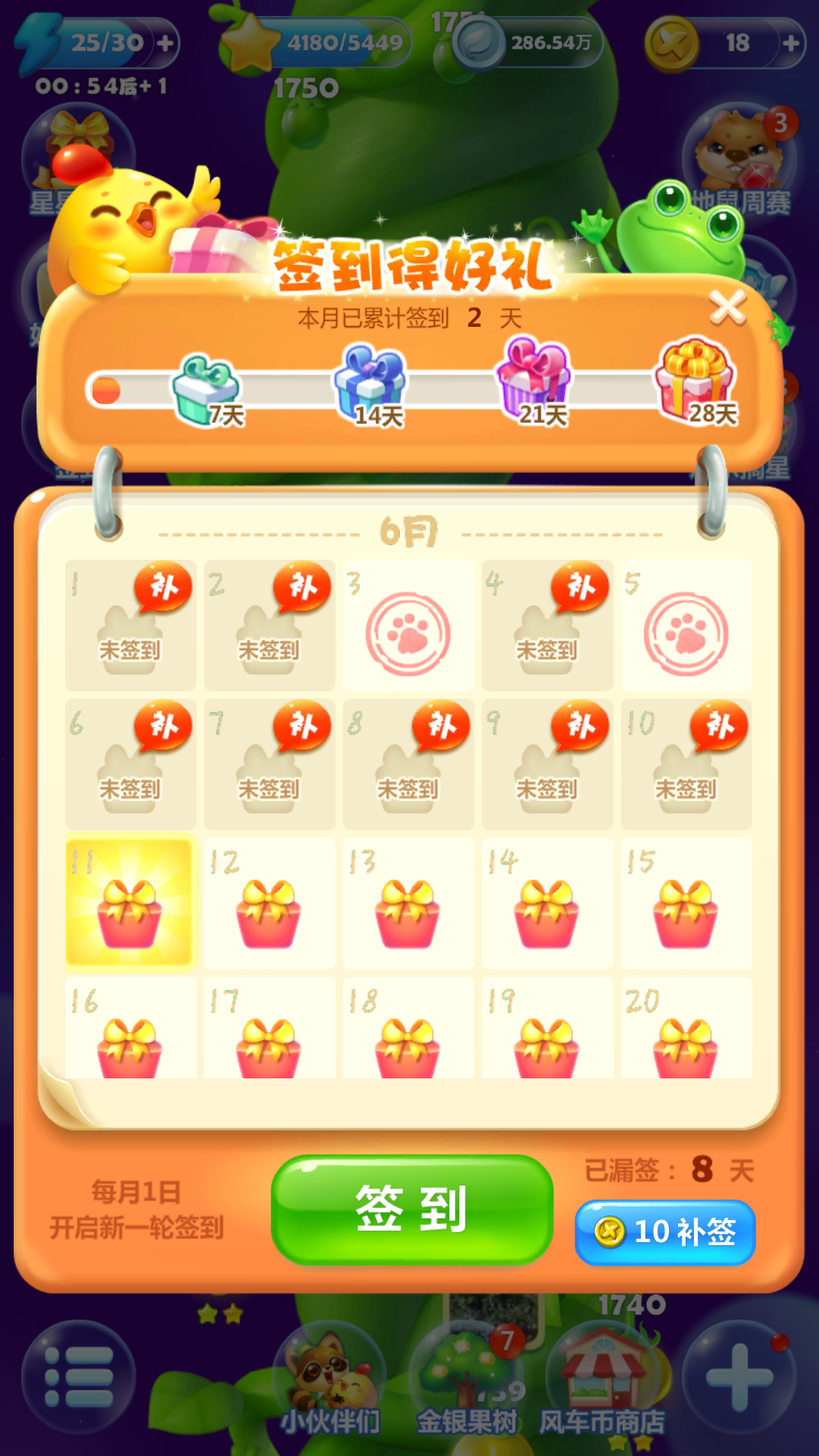Make up the missed sign-in for day 7

(302, 726)
